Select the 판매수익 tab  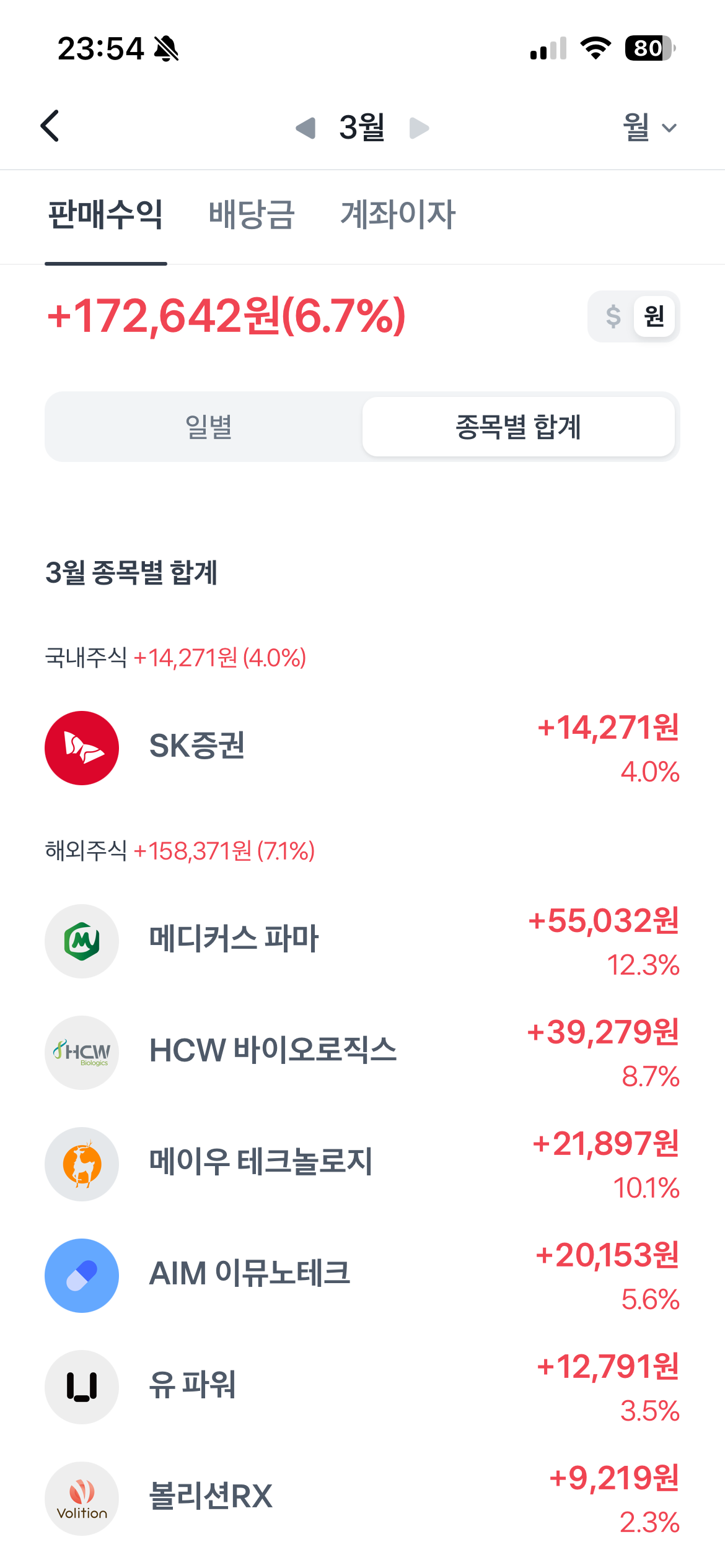(106, 215)
